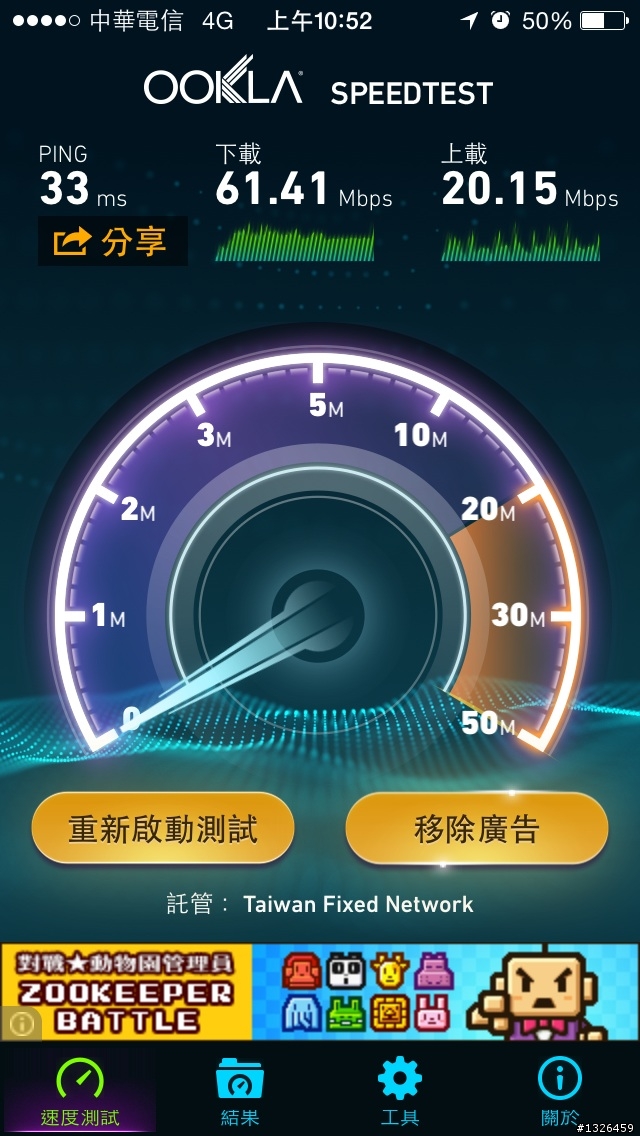
Task: Open the ad info icon
Action: (x=21, y=1023)
